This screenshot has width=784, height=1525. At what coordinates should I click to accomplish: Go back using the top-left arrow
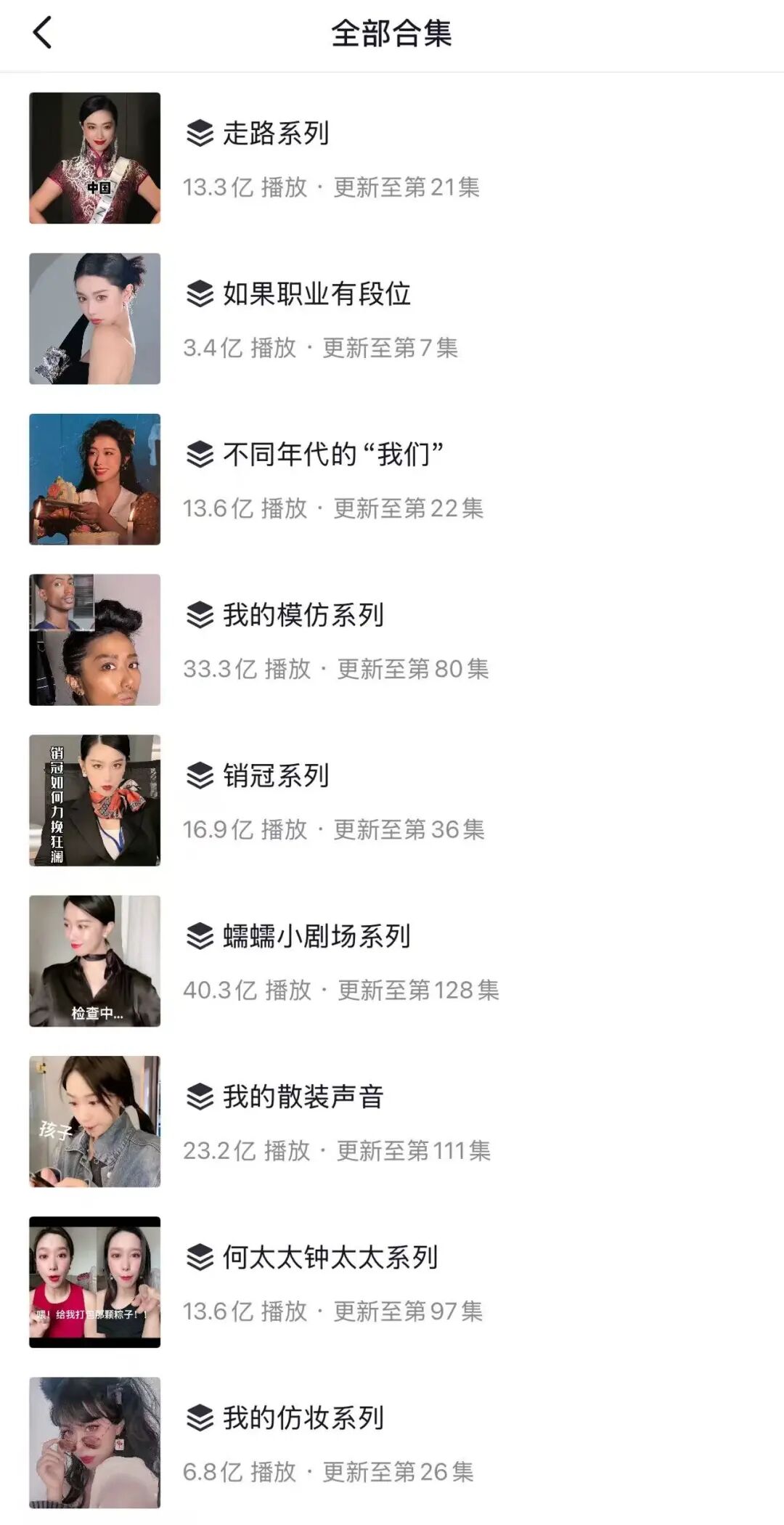pyautogui.click(x=43, y=33)
